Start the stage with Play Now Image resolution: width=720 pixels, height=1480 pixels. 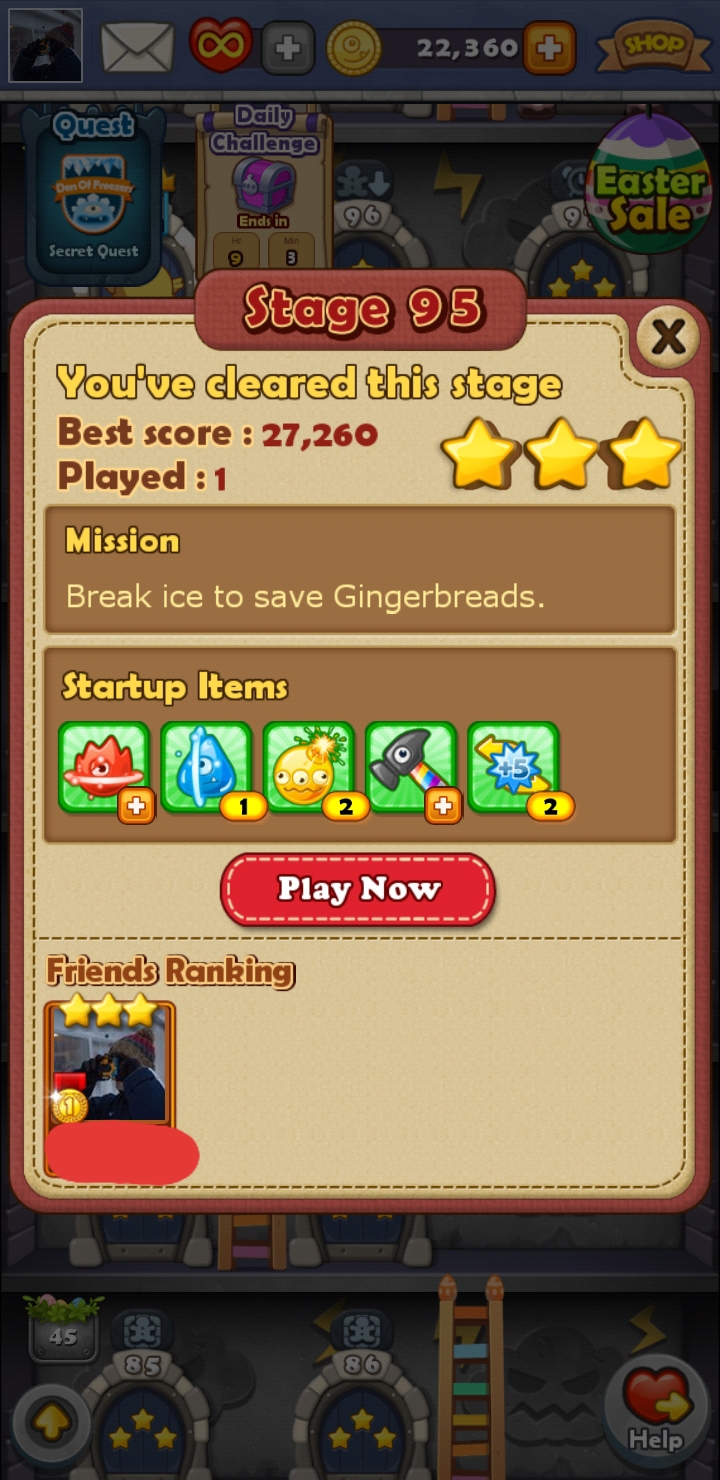[x=358, y=889]
